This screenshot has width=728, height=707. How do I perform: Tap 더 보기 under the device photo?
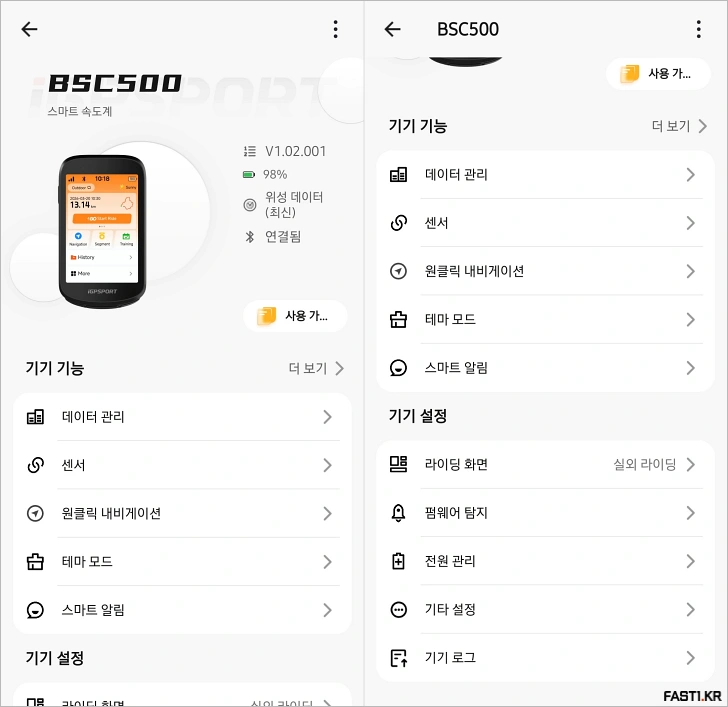316,368
